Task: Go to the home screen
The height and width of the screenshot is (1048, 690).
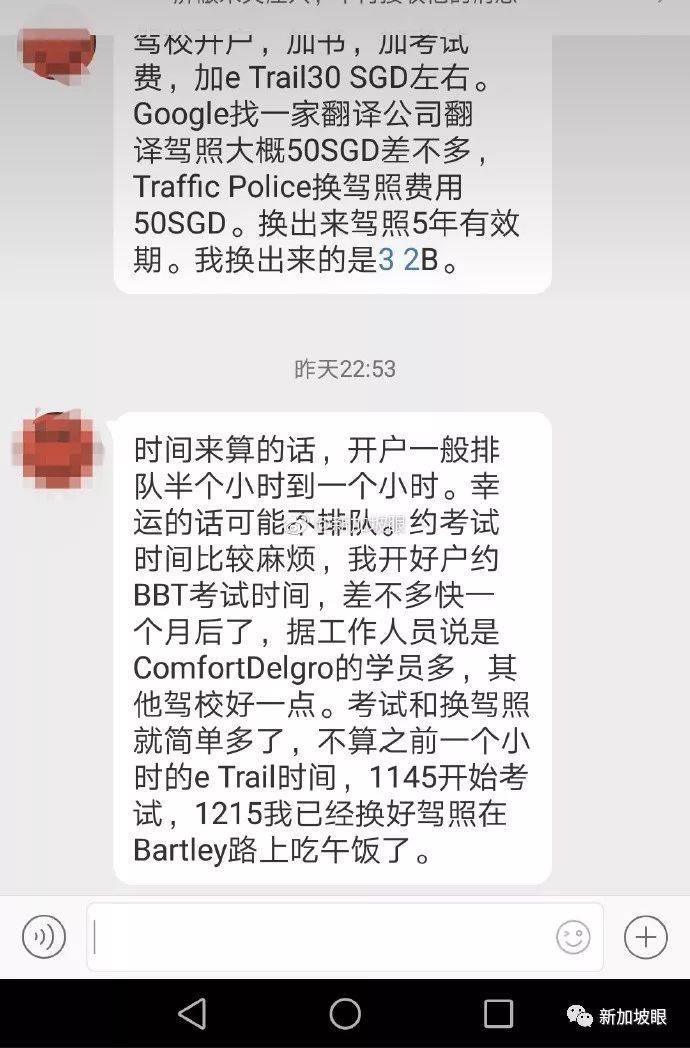Action: [x=345, y=1014]
